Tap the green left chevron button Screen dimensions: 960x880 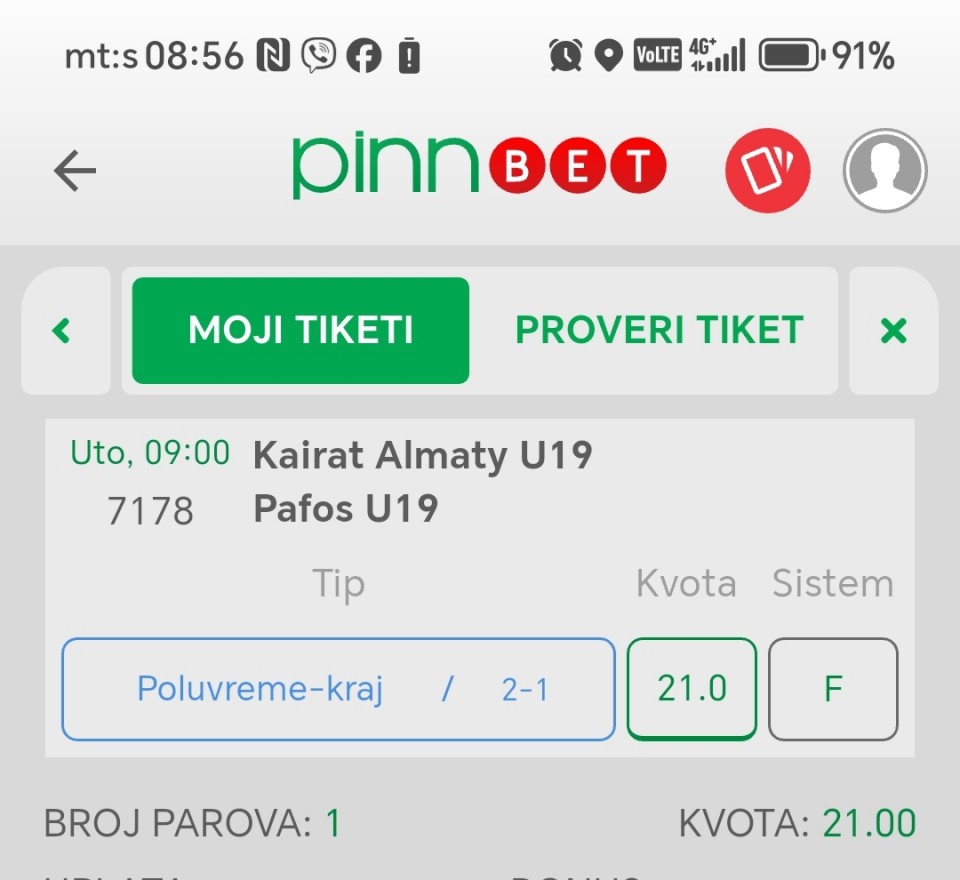click(64, 330)
